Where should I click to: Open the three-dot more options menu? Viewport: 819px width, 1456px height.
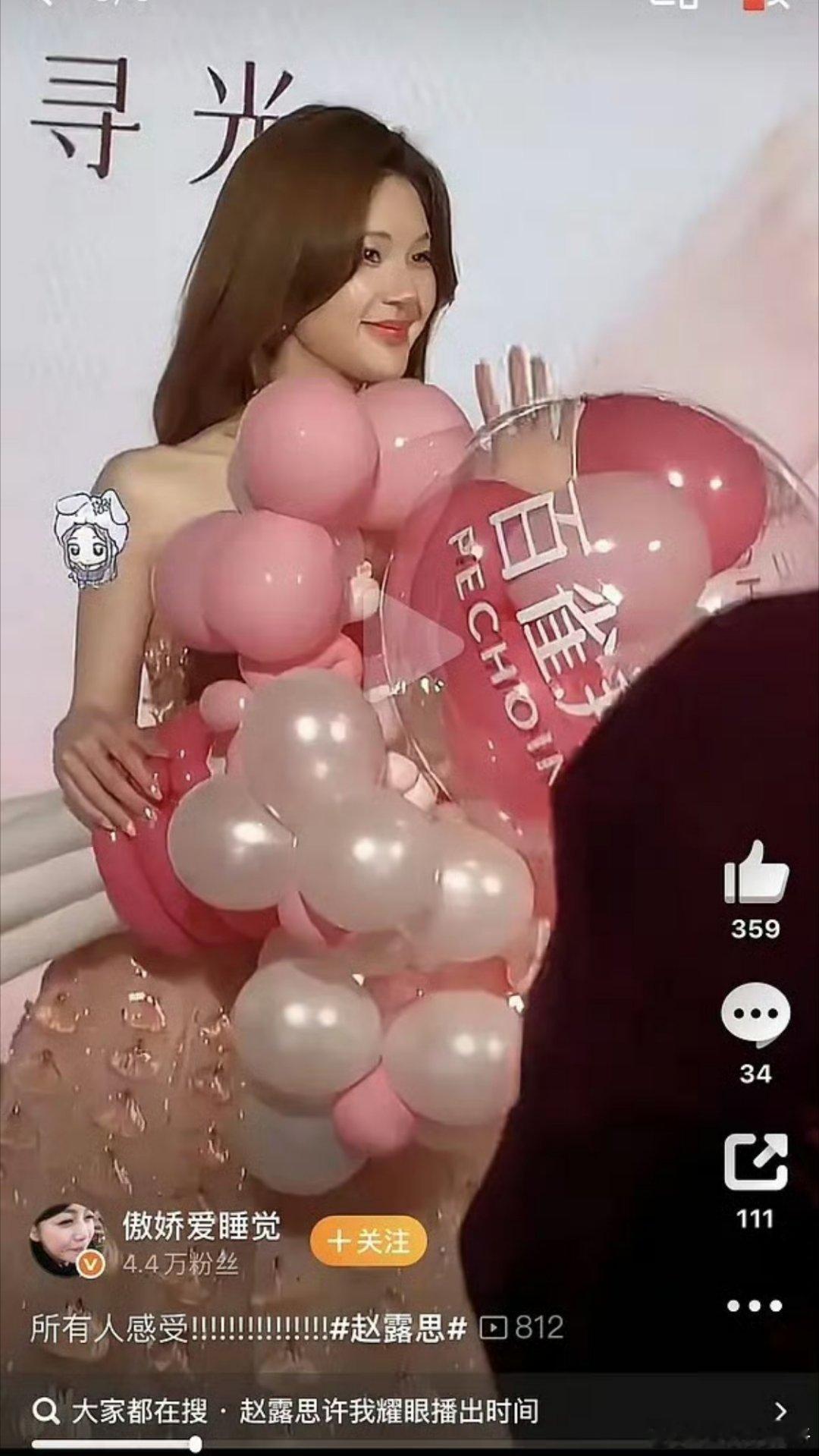pyautogui.click(x=754, y=1306)
